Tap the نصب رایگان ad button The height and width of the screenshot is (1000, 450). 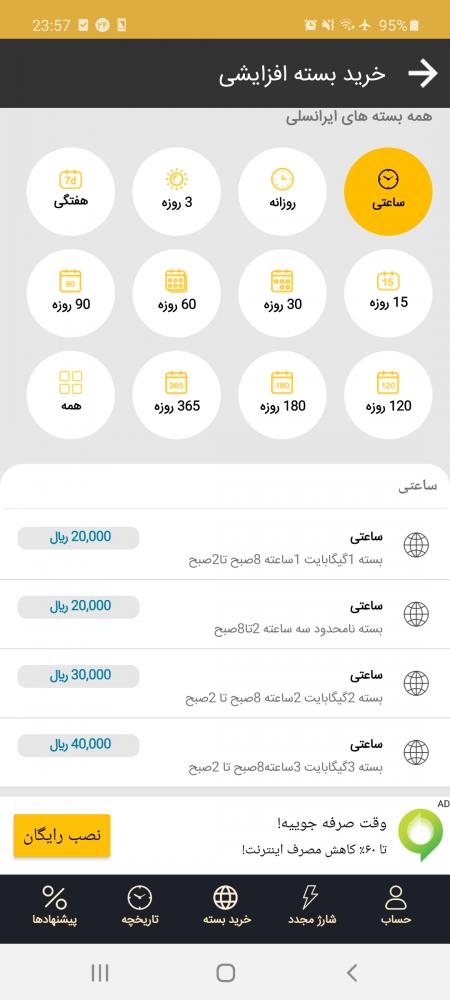click(62, 835)
